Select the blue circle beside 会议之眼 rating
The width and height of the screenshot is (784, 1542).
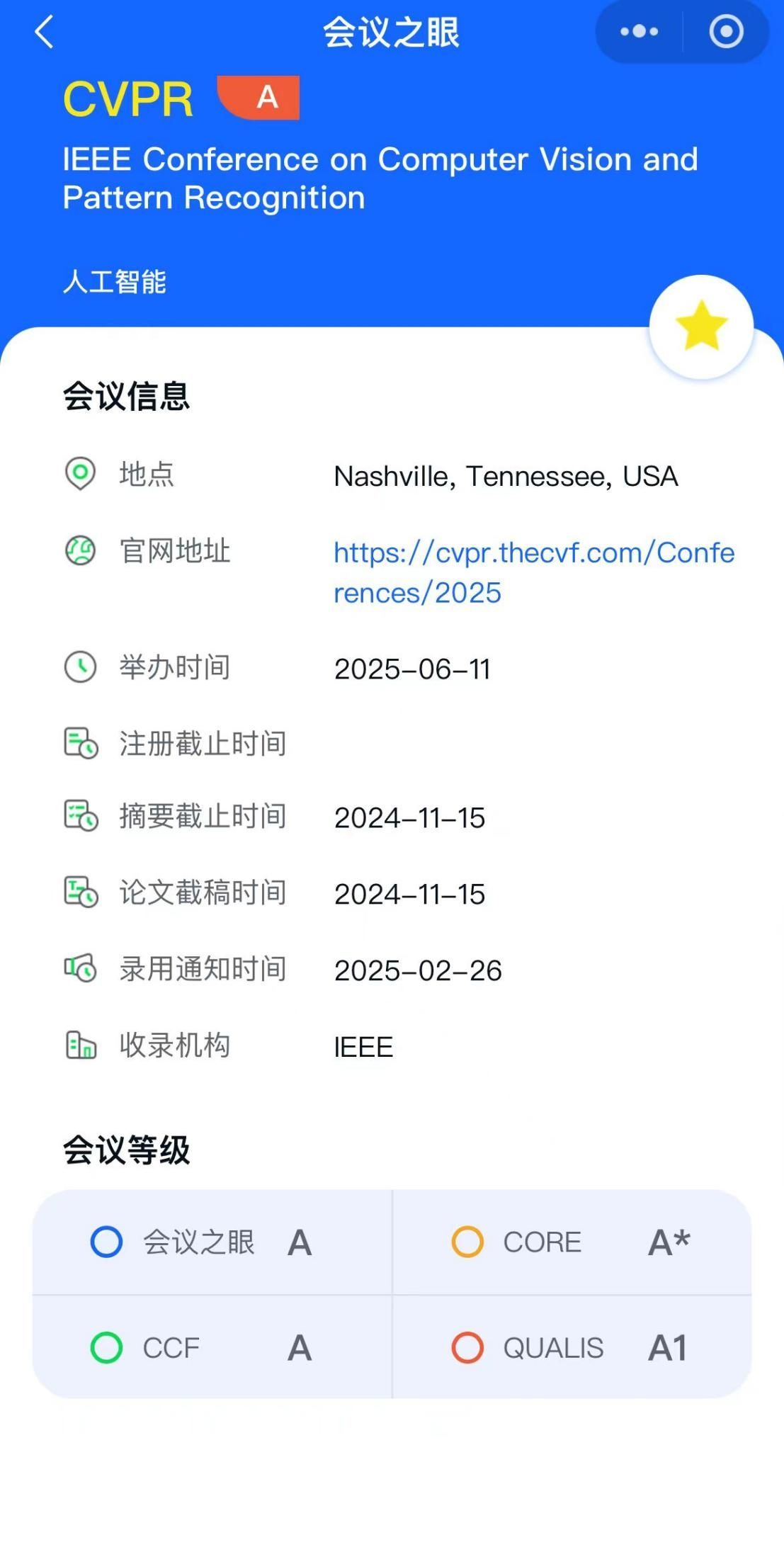point(106,1242)
